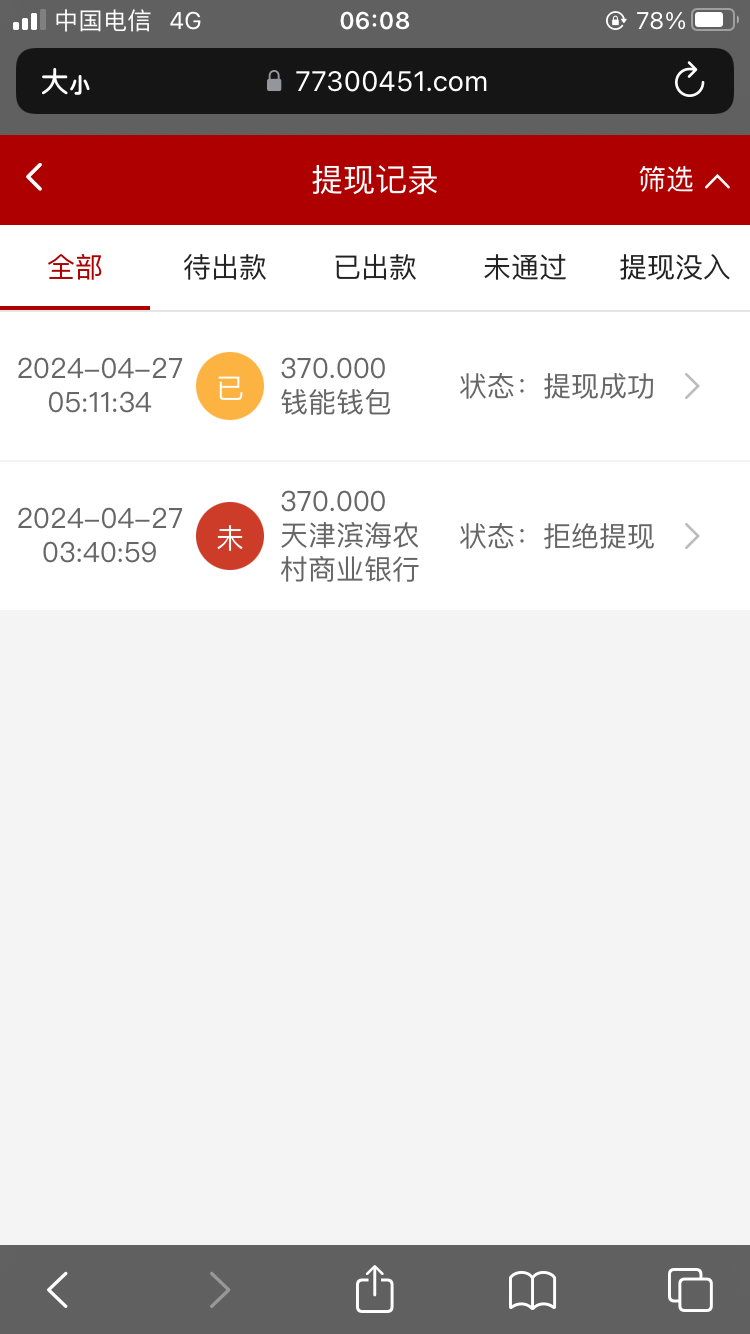
Task: Select the 已出款 tab
Action: point(375,268)
